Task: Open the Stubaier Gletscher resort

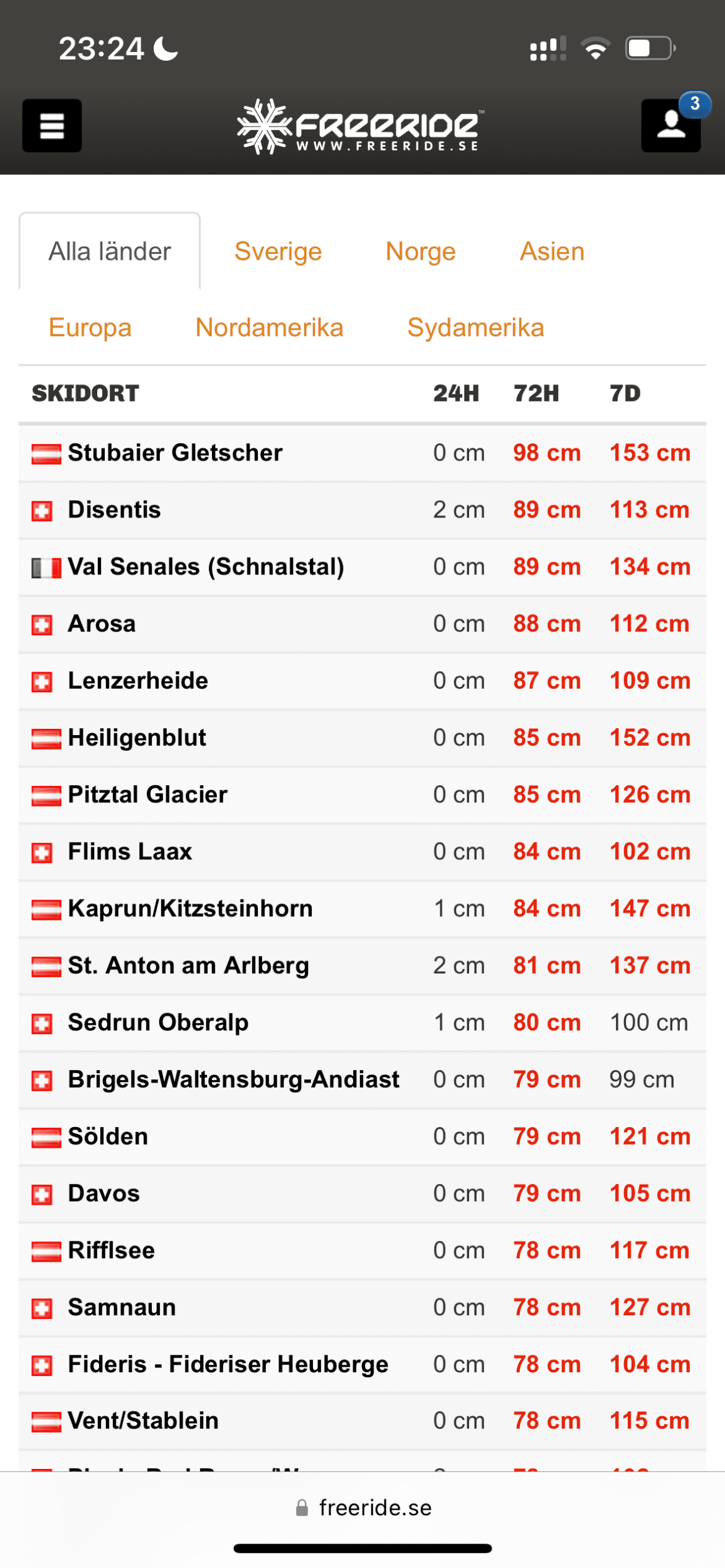Action: [x=175, y=453]
